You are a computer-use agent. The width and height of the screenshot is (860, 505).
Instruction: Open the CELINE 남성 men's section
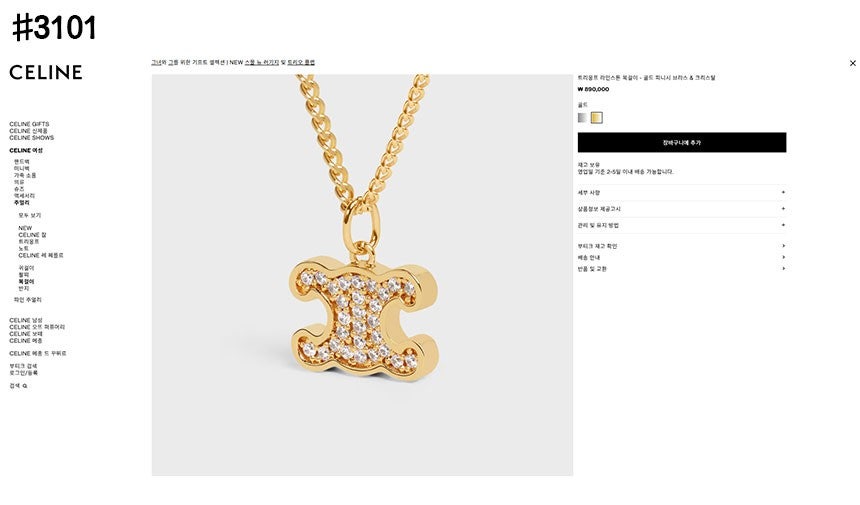pyautogui.click(x=26, y=320)
